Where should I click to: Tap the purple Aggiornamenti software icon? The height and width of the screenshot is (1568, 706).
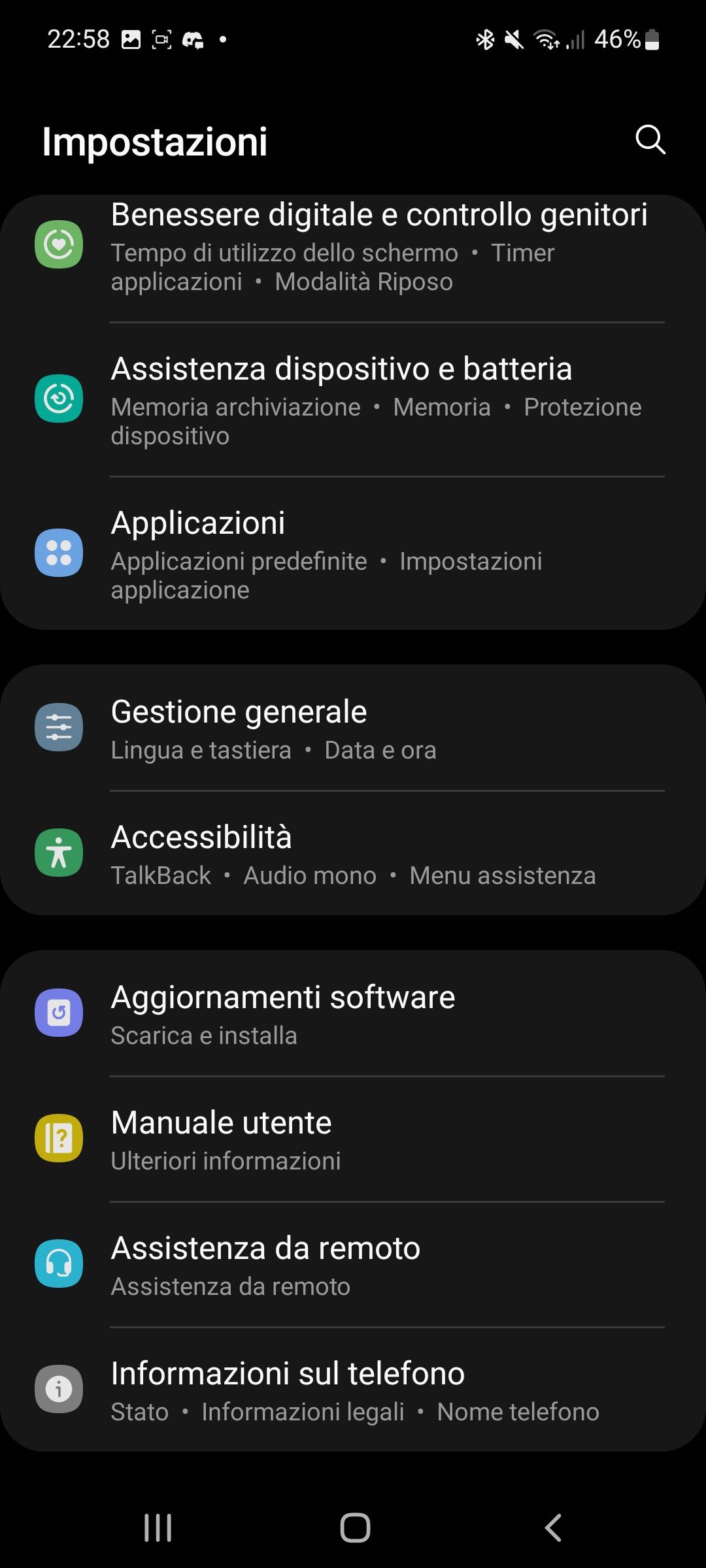(59, 1012)
